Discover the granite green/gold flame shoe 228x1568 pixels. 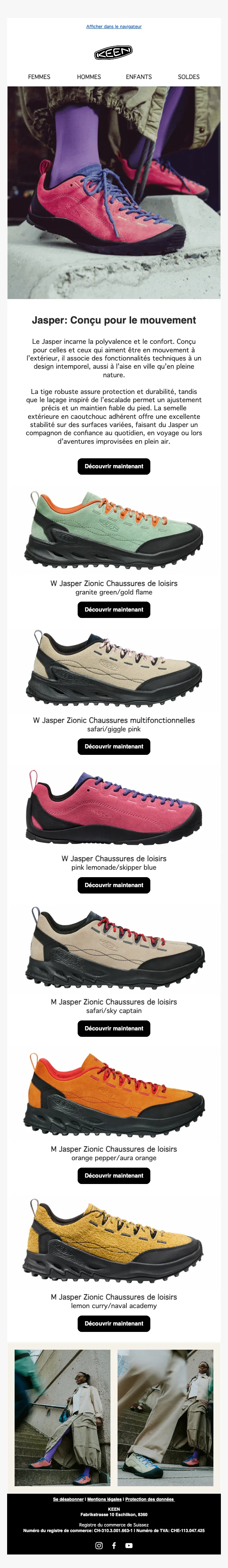coord(113,609)
